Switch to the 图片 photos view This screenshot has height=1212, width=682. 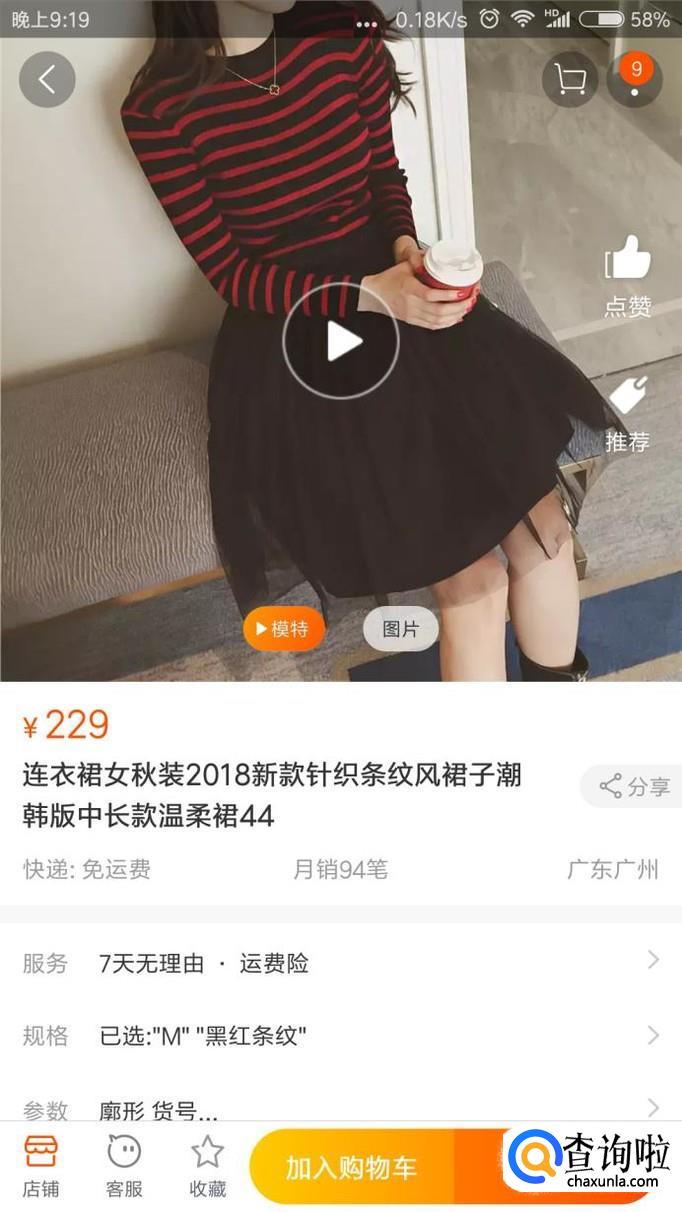tap(400, 629)
